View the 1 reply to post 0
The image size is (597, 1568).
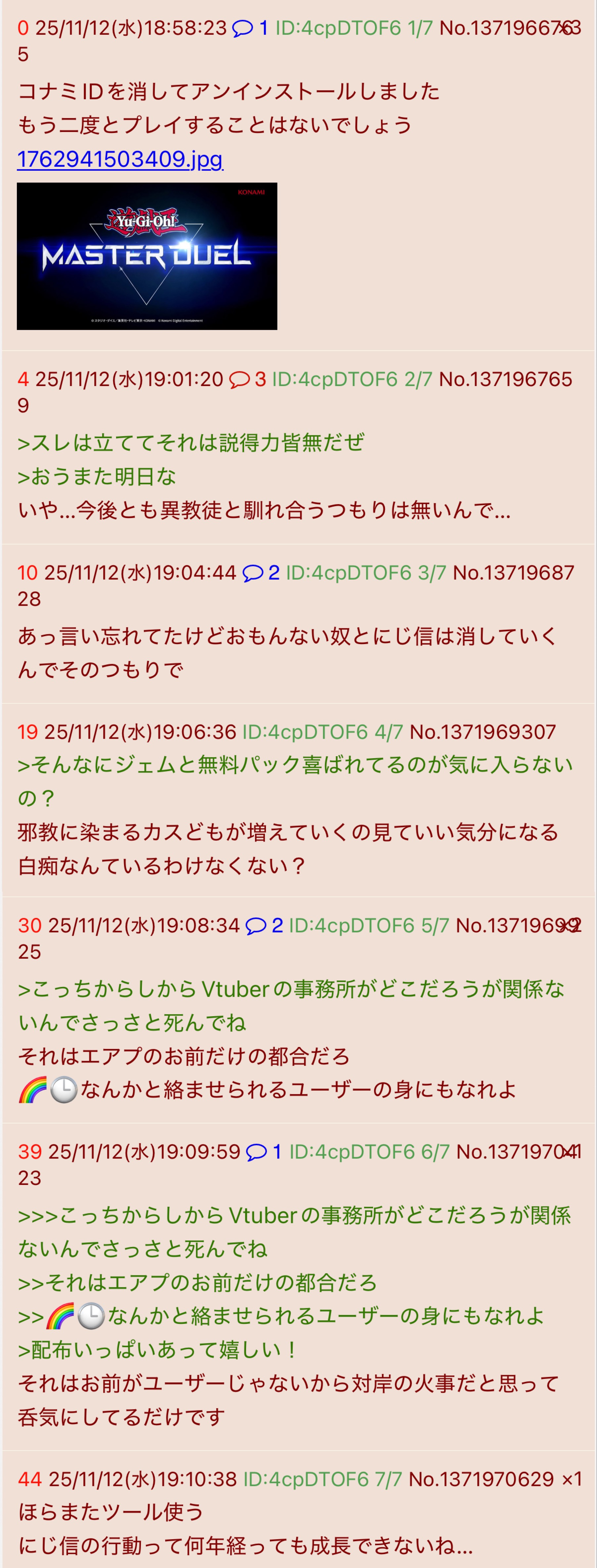click(x=250, y=28)
